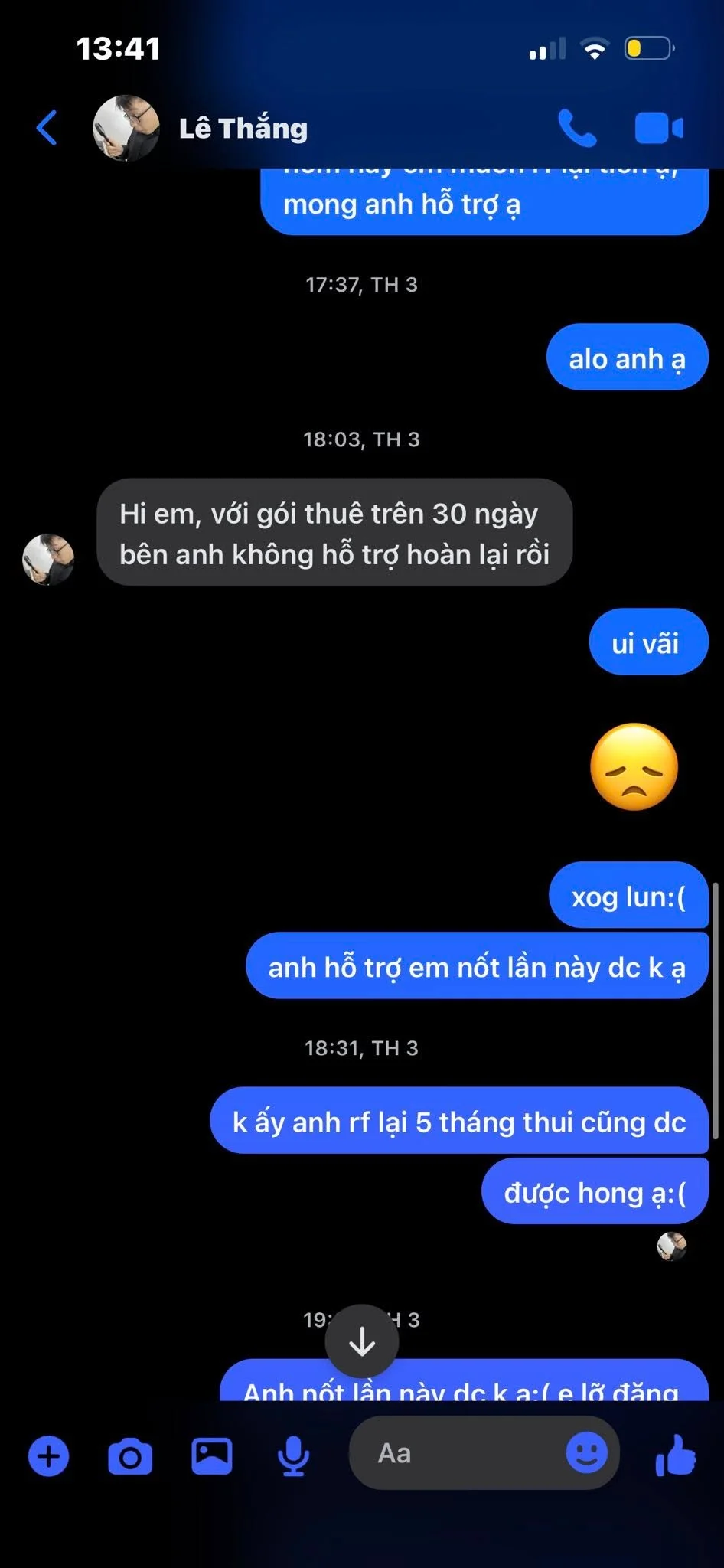
Task: Jump to latest messages with down arrow
Action: (362, 1341)
